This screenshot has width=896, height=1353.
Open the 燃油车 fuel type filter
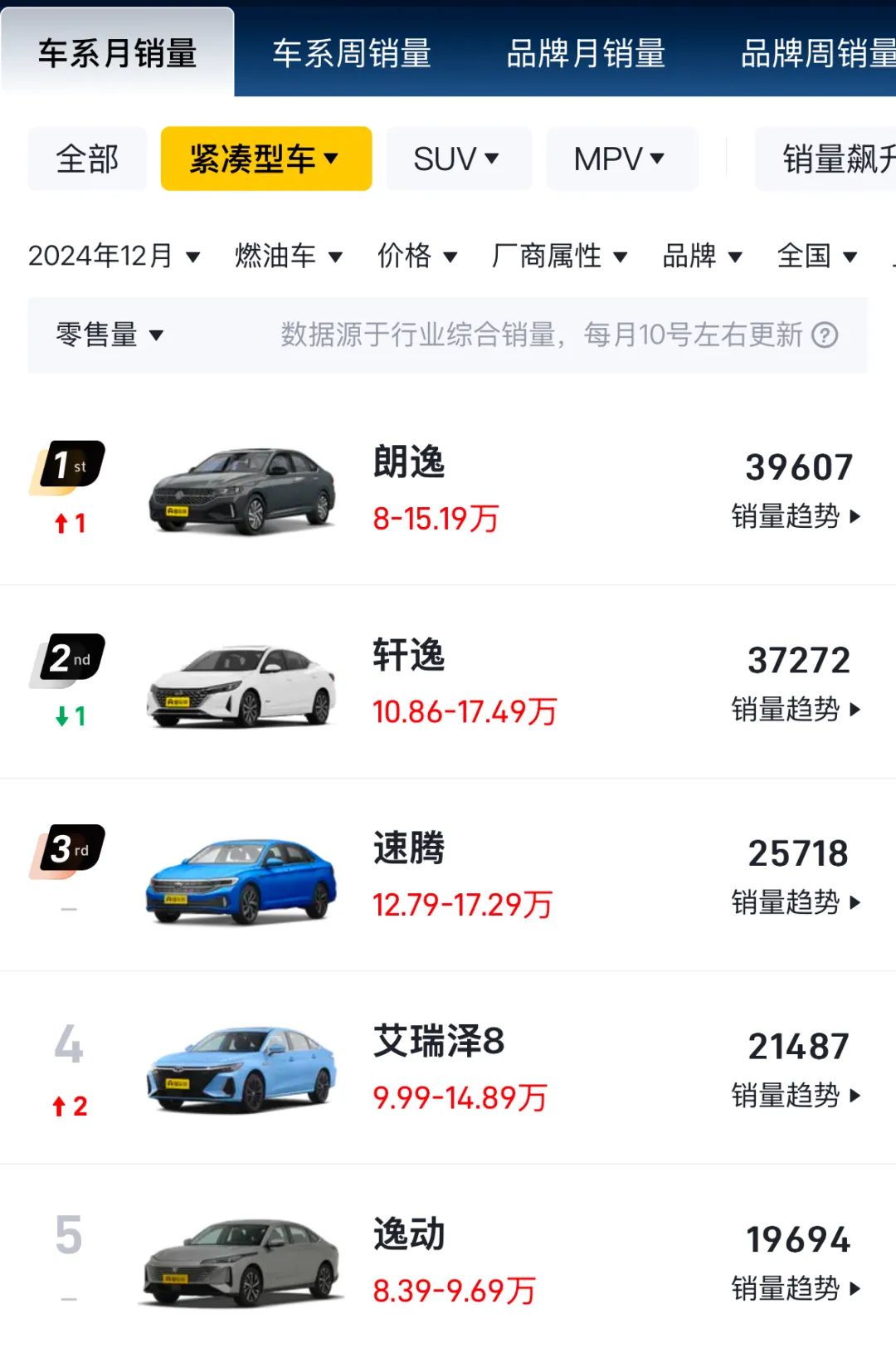coord(288,256)
